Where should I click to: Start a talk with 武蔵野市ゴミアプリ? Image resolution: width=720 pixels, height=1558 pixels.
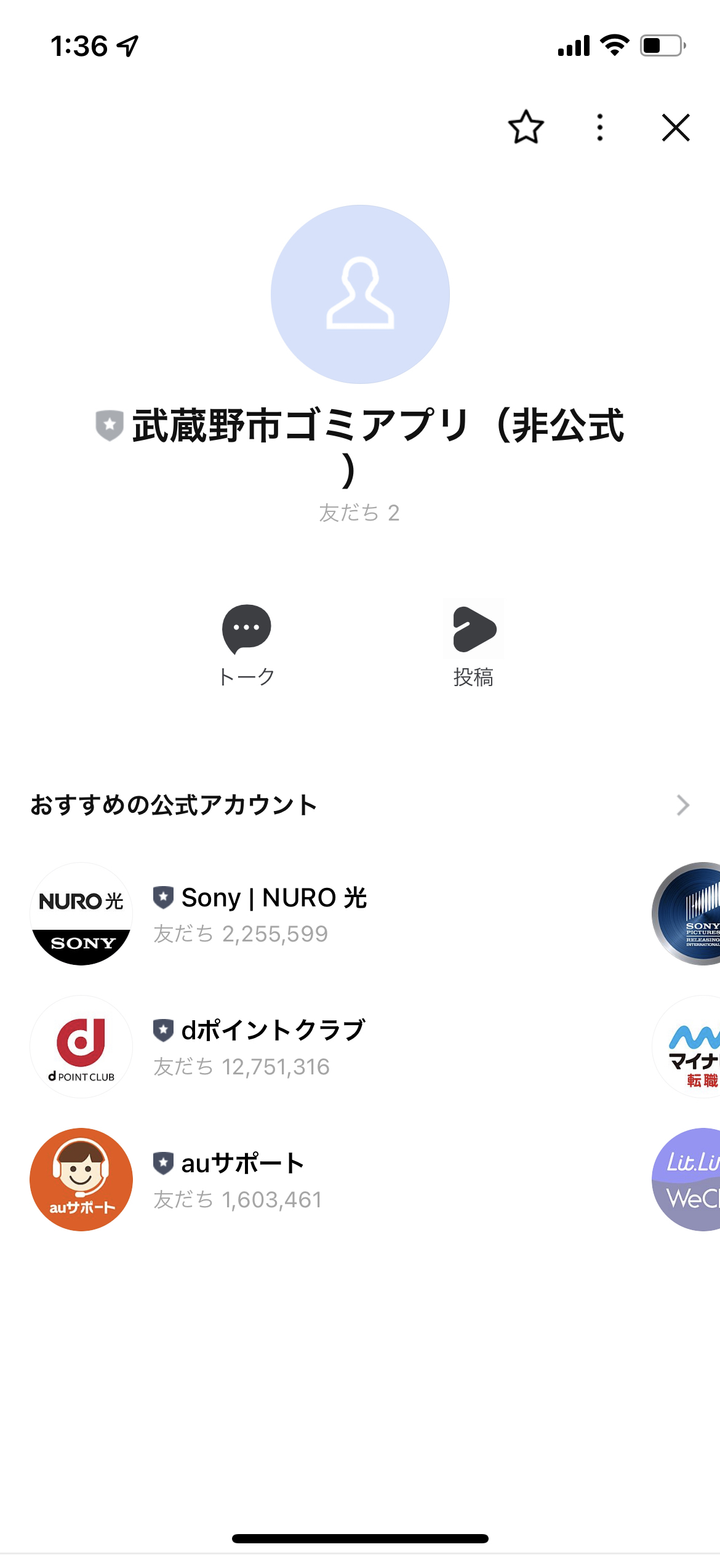coord(246,645)
